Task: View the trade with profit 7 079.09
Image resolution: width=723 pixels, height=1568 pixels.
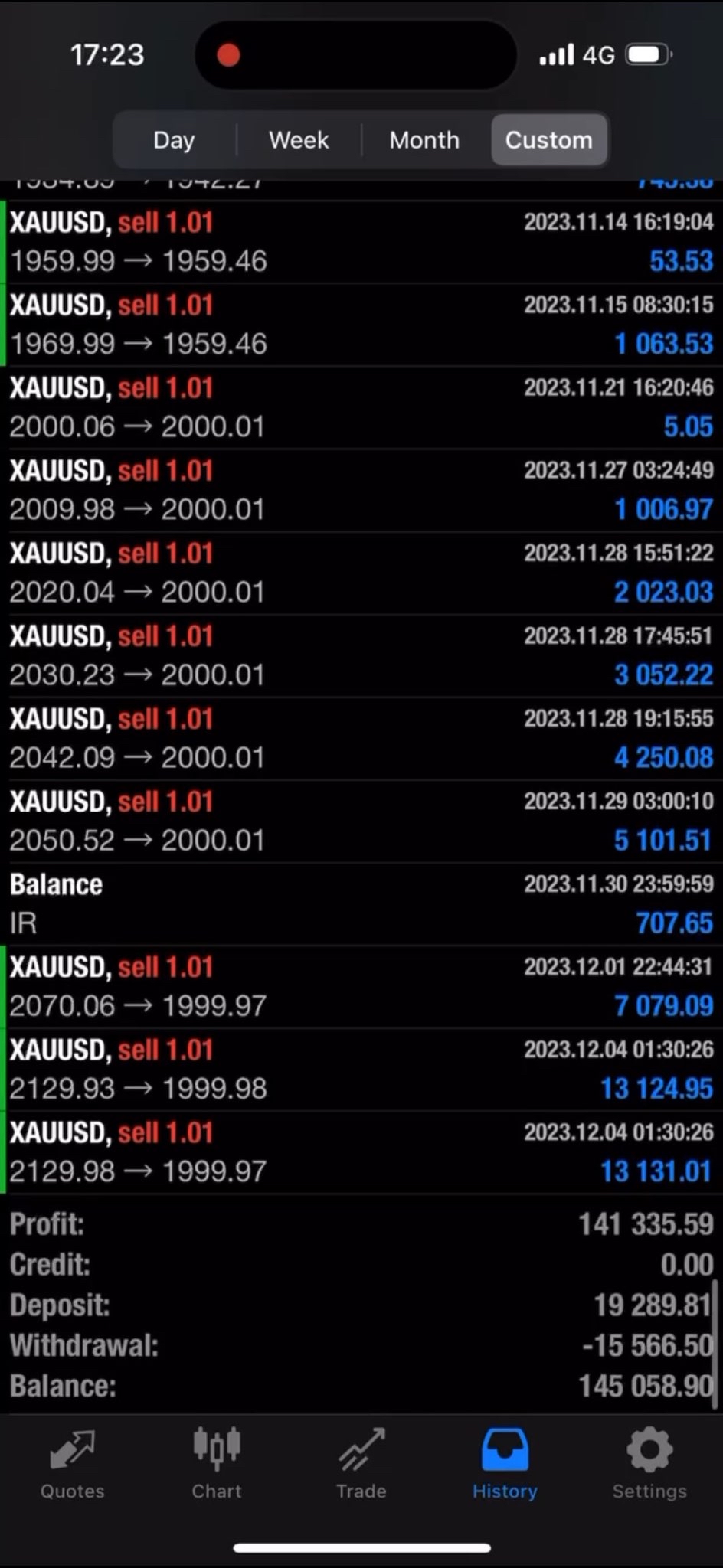Action: click(x=361, y=986)
